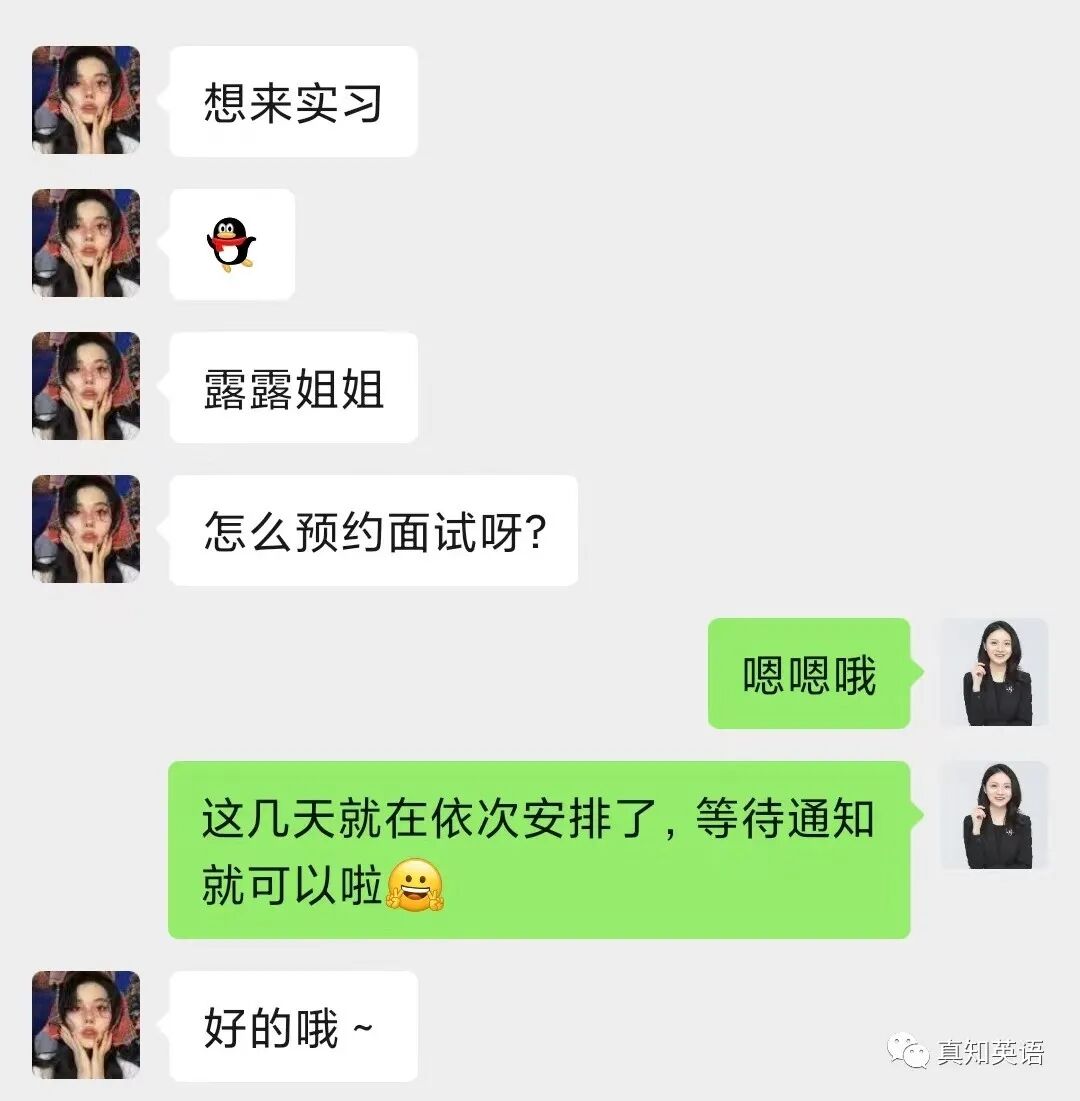1080x1101 pixels.
Task: Tap the avatar next to 露露姐姐 message
Action: click(86, 386)
